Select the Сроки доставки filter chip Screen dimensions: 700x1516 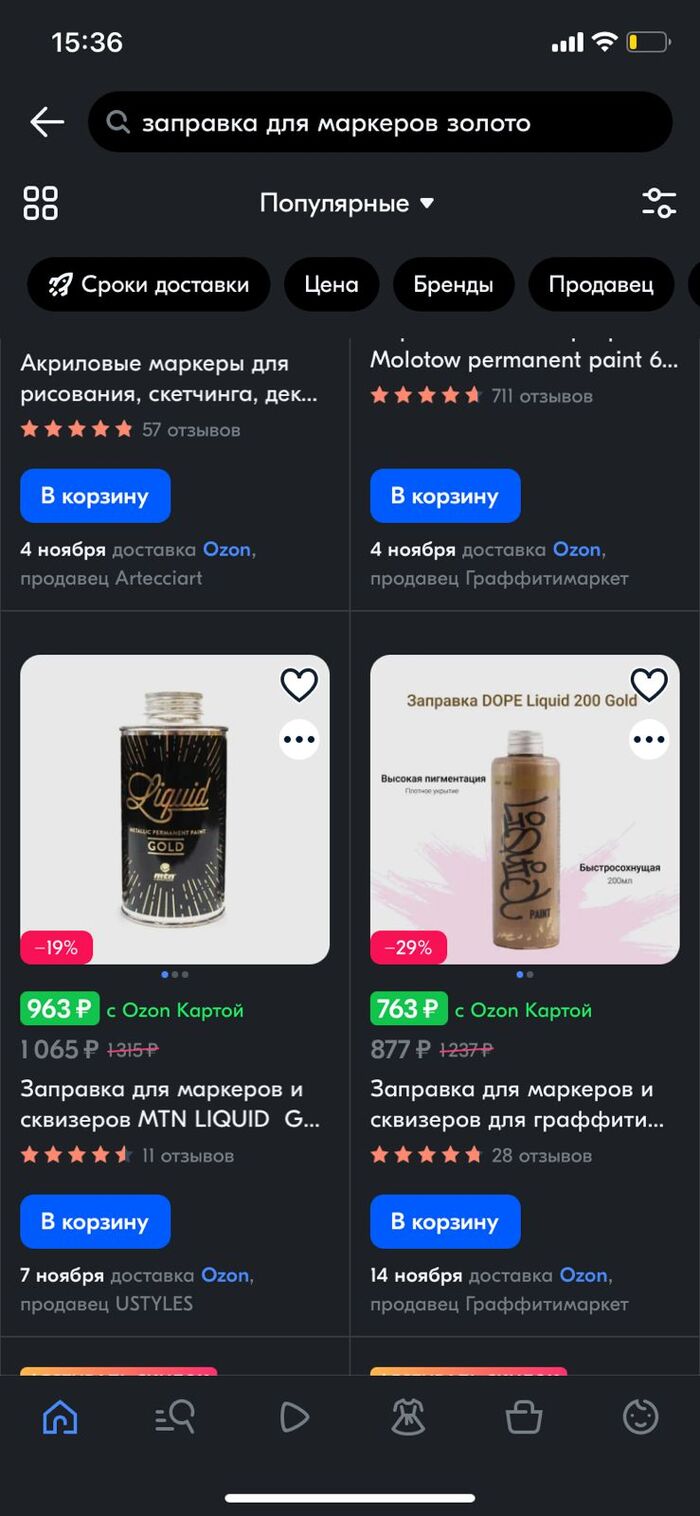tap(149, 285)
